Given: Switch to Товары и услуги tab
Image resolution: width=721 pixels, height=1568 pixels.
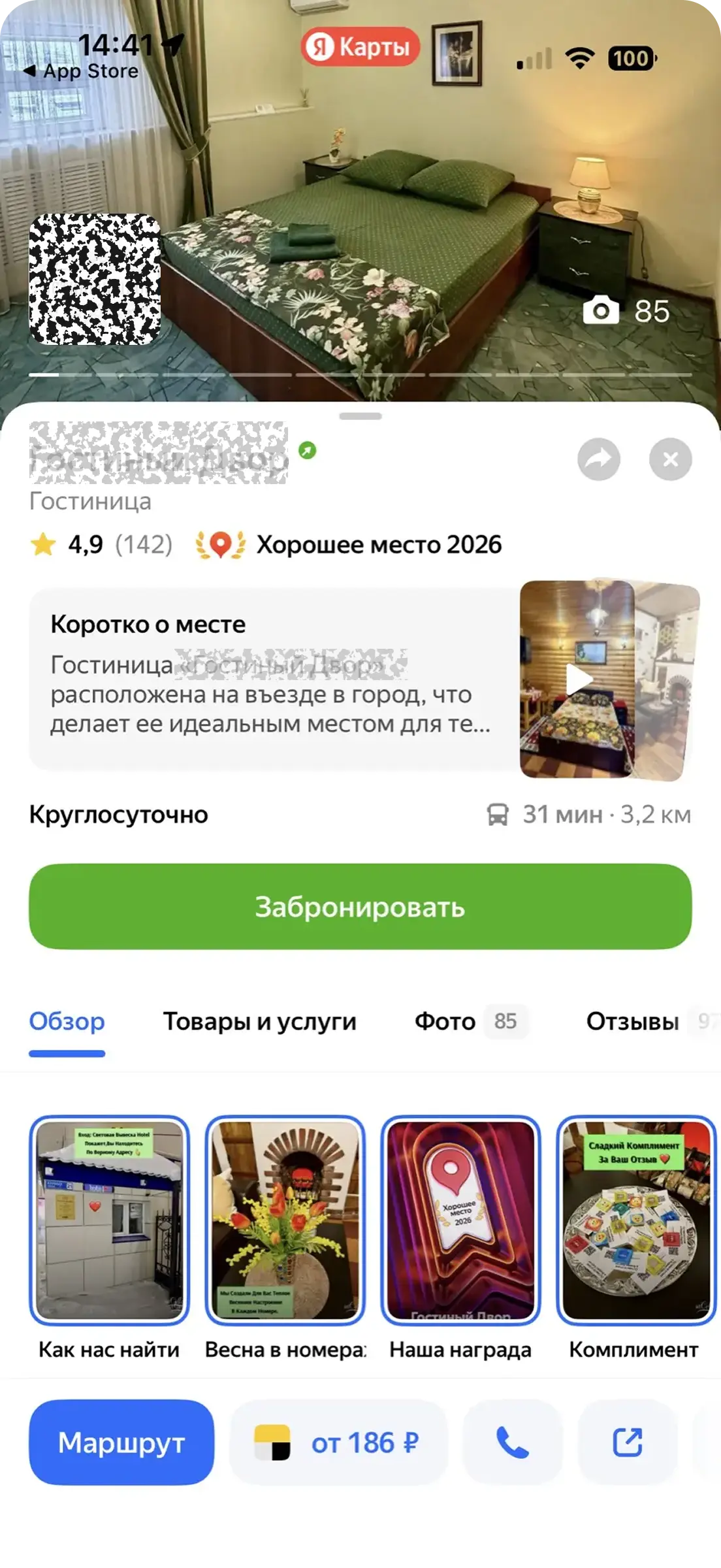Looking at the screenshot, I should click(259, 1022).
